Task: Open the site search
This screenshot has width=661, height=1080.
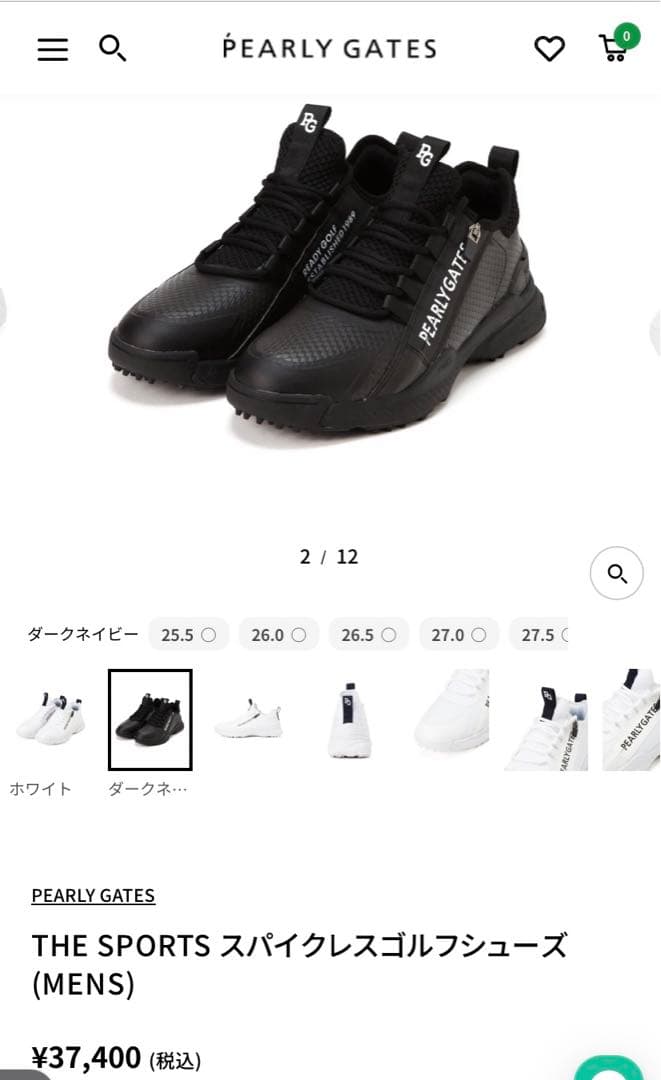Action: [112, 48]
